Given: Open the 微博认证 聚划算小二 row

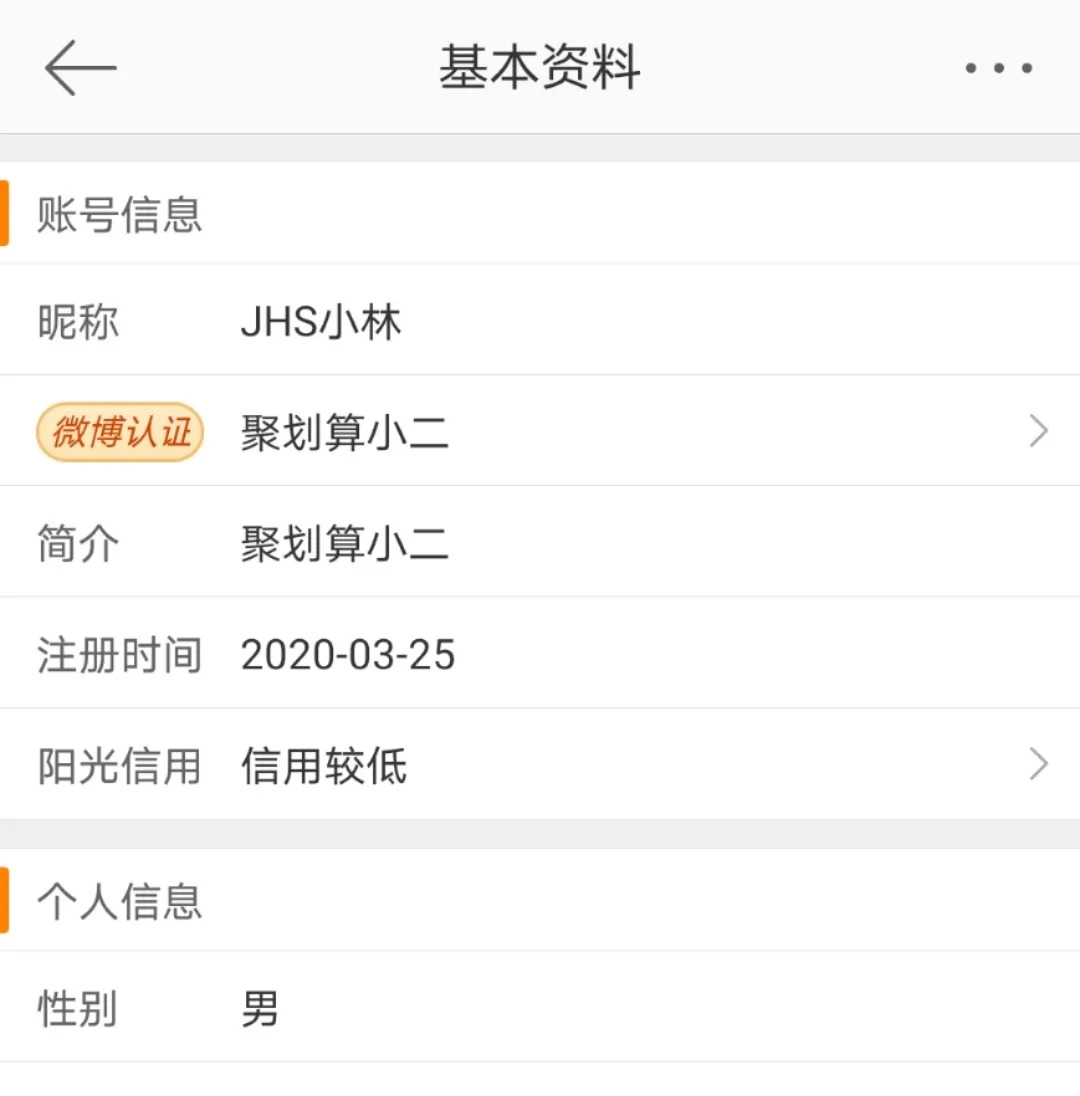Looking at the screenshot, I should [540, 432].
